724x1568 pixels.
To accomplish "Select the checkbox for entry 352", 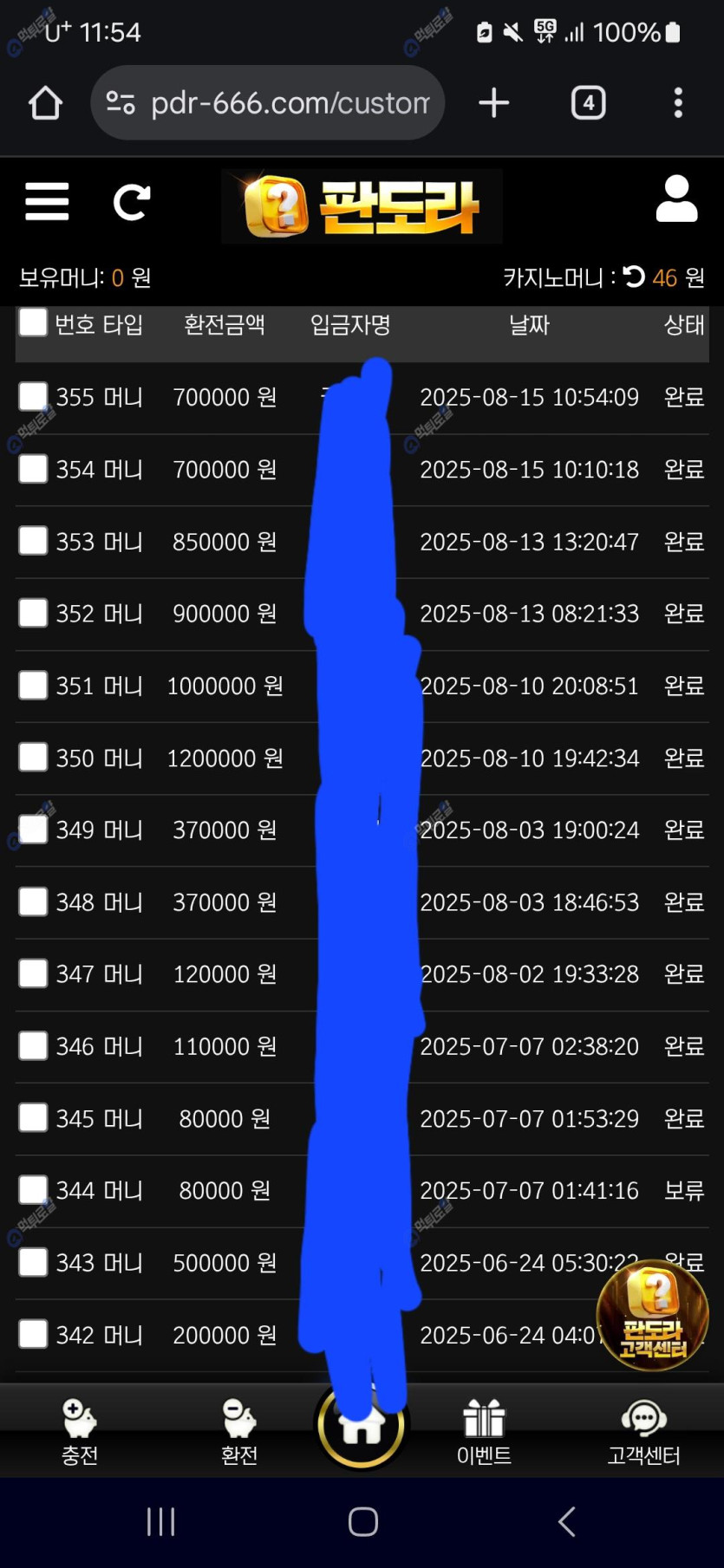I will [33, 613].
